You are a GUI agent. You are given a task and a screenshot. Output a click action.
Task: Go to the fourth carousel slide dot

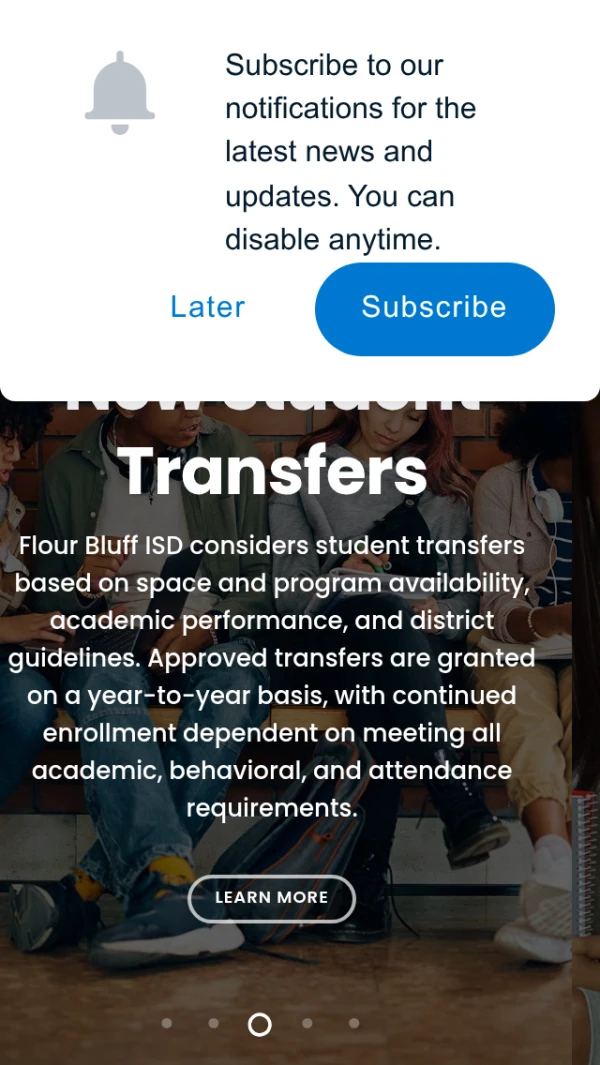(x=307, y=1023)
